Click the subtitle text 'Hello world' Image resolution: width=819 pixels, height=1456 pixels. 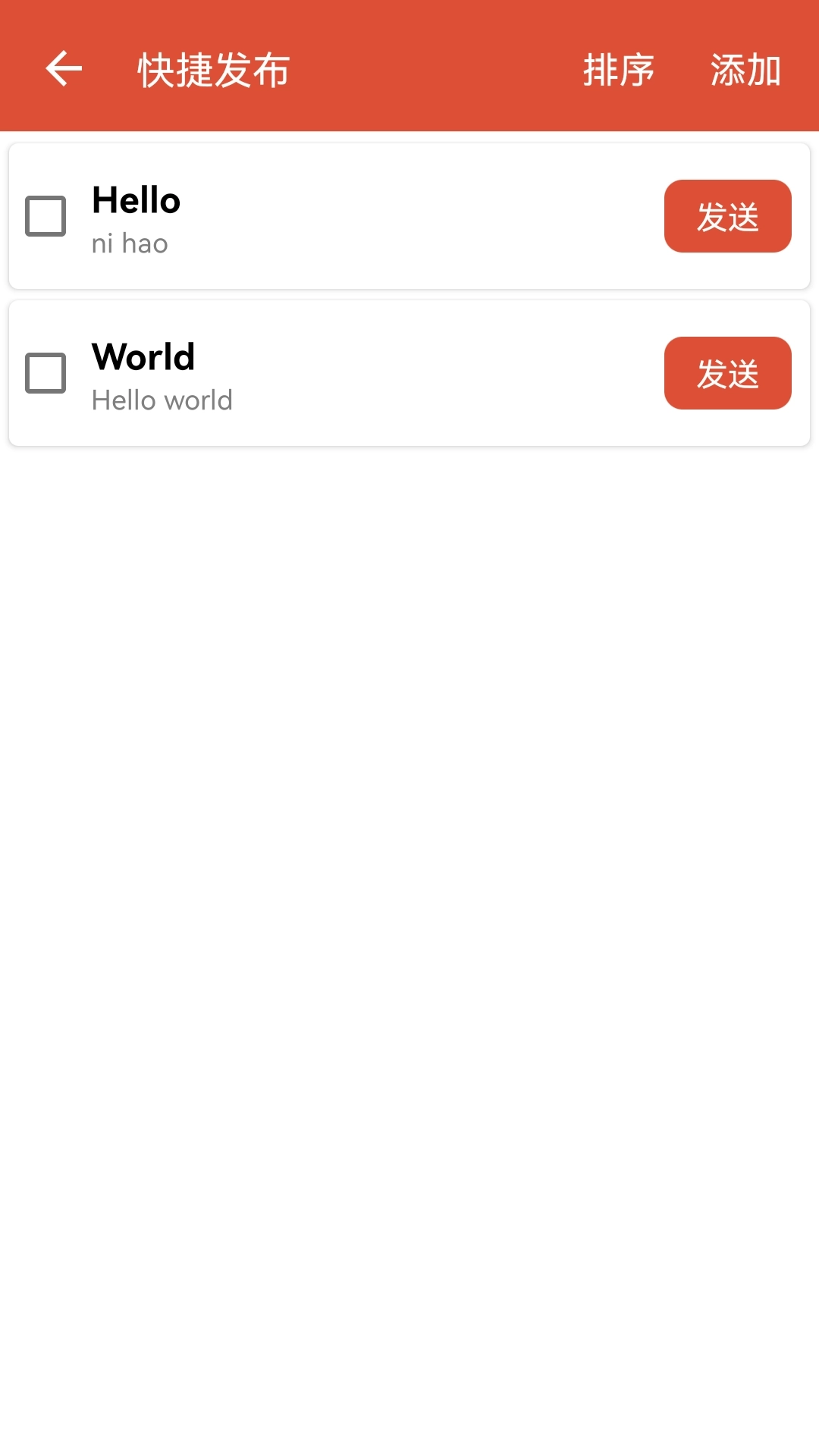pos(162,400)
